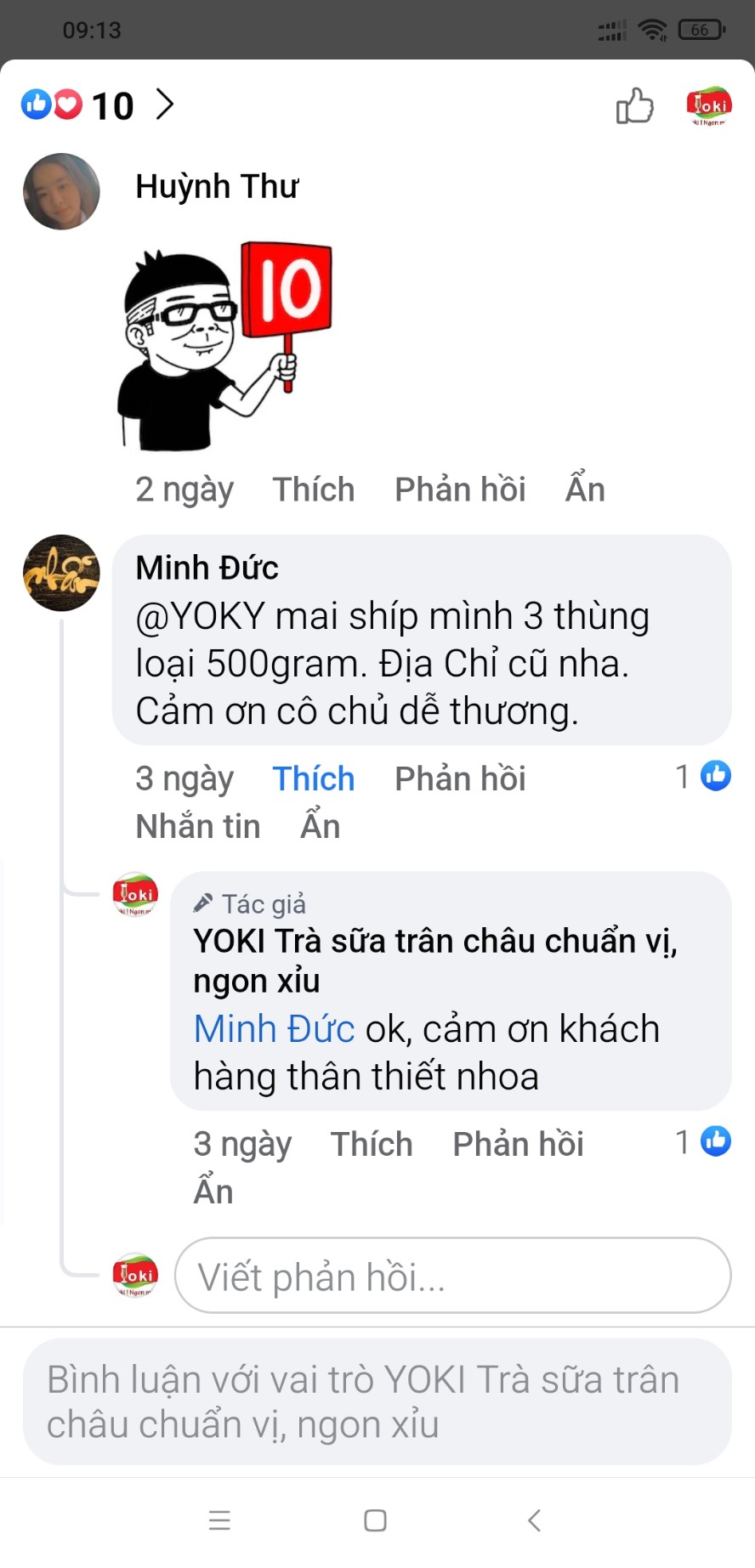Unlike Minh Đức's comment via Thích
Screen dimensions: 755x1568
(x=313, y=778)
